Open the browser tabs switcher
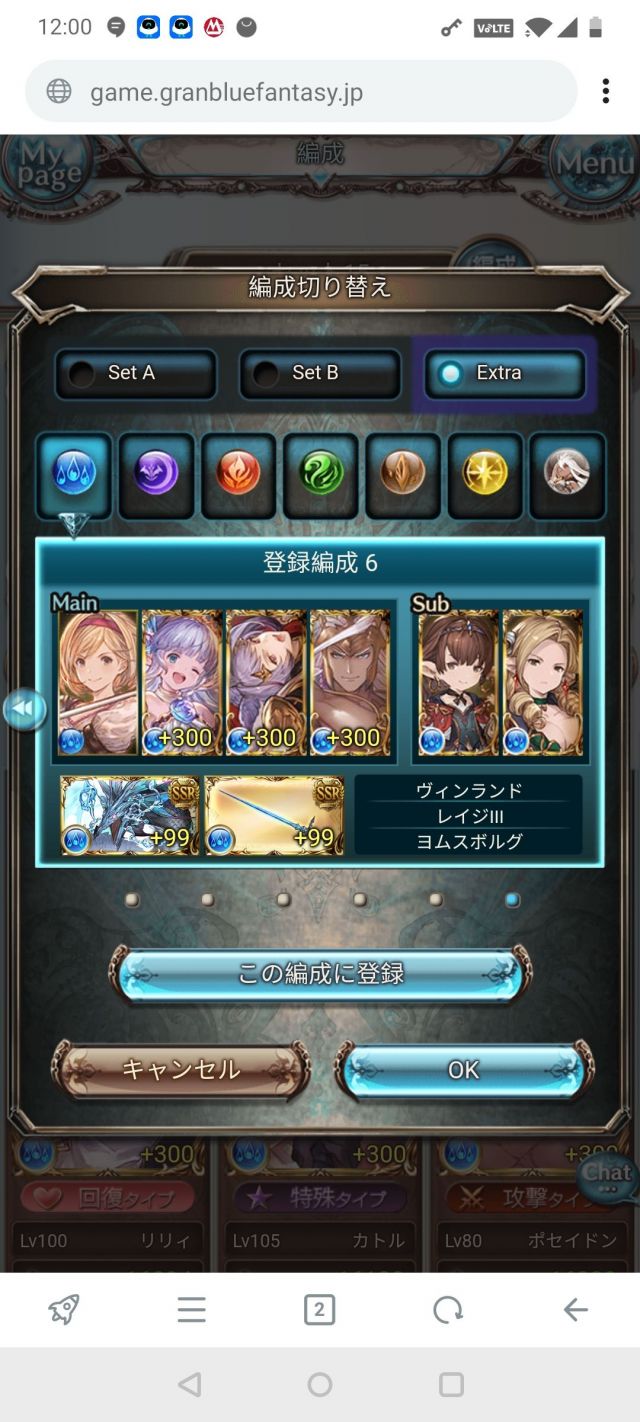This screenshot has height=1422, width=640. point(319,1309)
